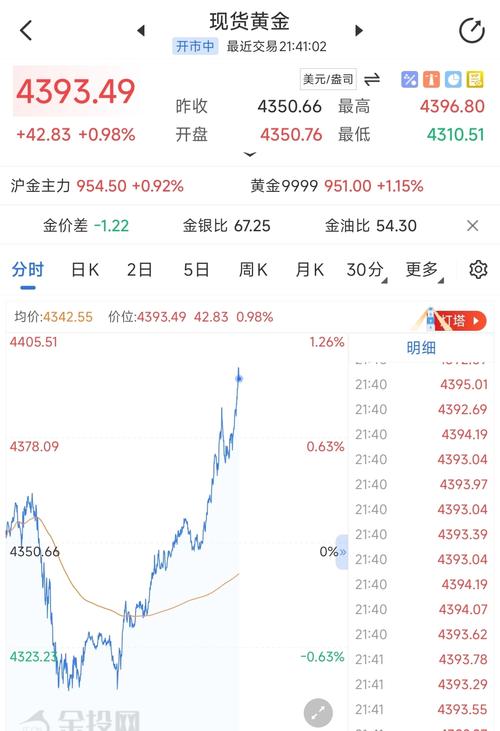Change the 美元/盎司 price unit
The width and height of the screenshot is (500, 731).
[x=328, y=79]
